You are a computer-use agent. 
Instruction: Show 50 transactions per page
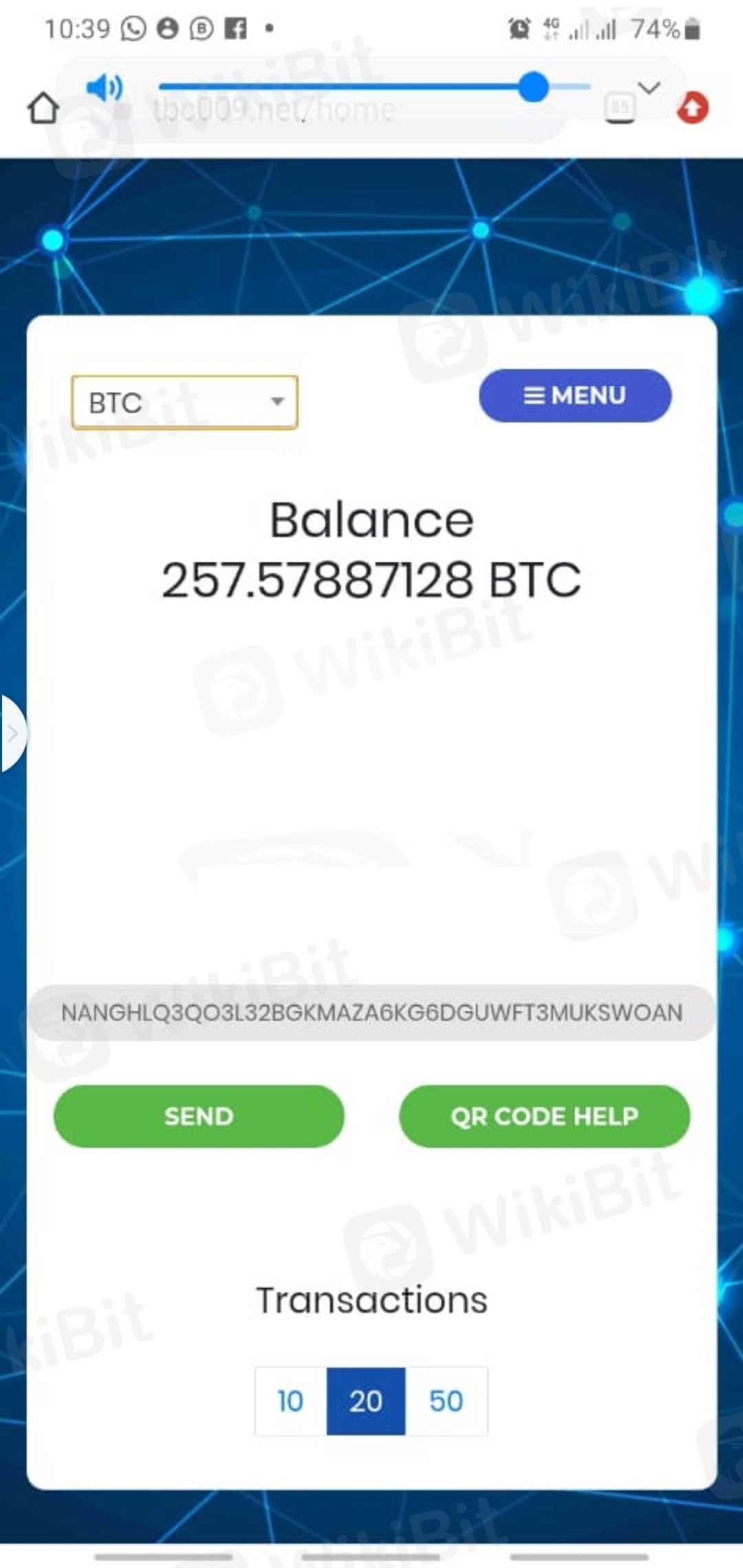click(446, 1401)
